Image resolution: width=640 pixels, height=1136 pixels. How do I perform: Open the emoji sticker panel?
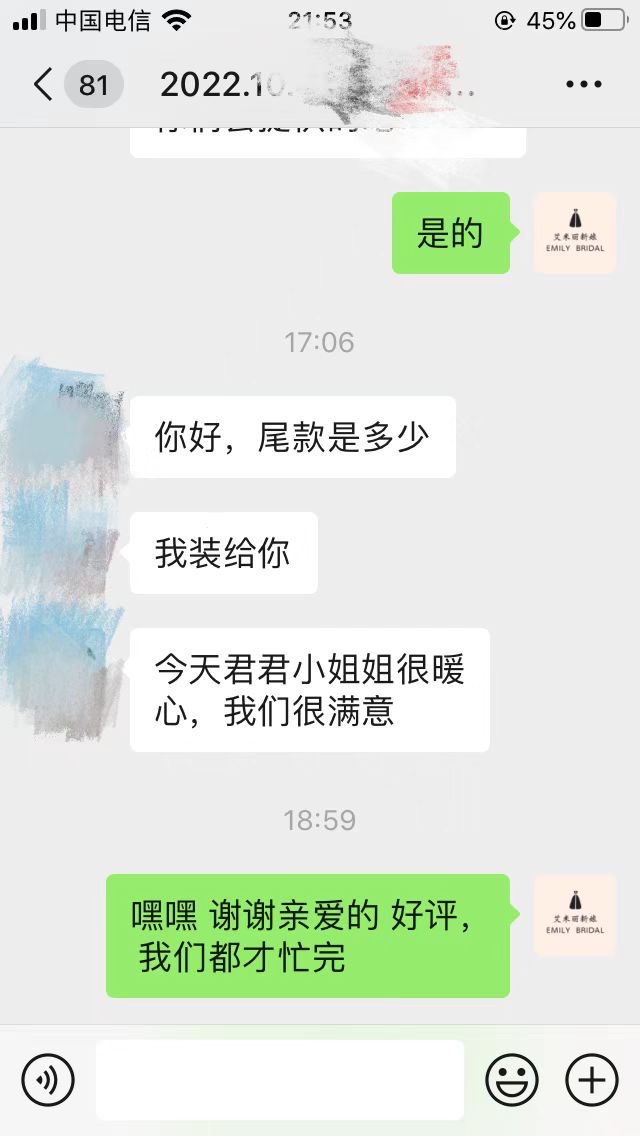point(512,1080)
